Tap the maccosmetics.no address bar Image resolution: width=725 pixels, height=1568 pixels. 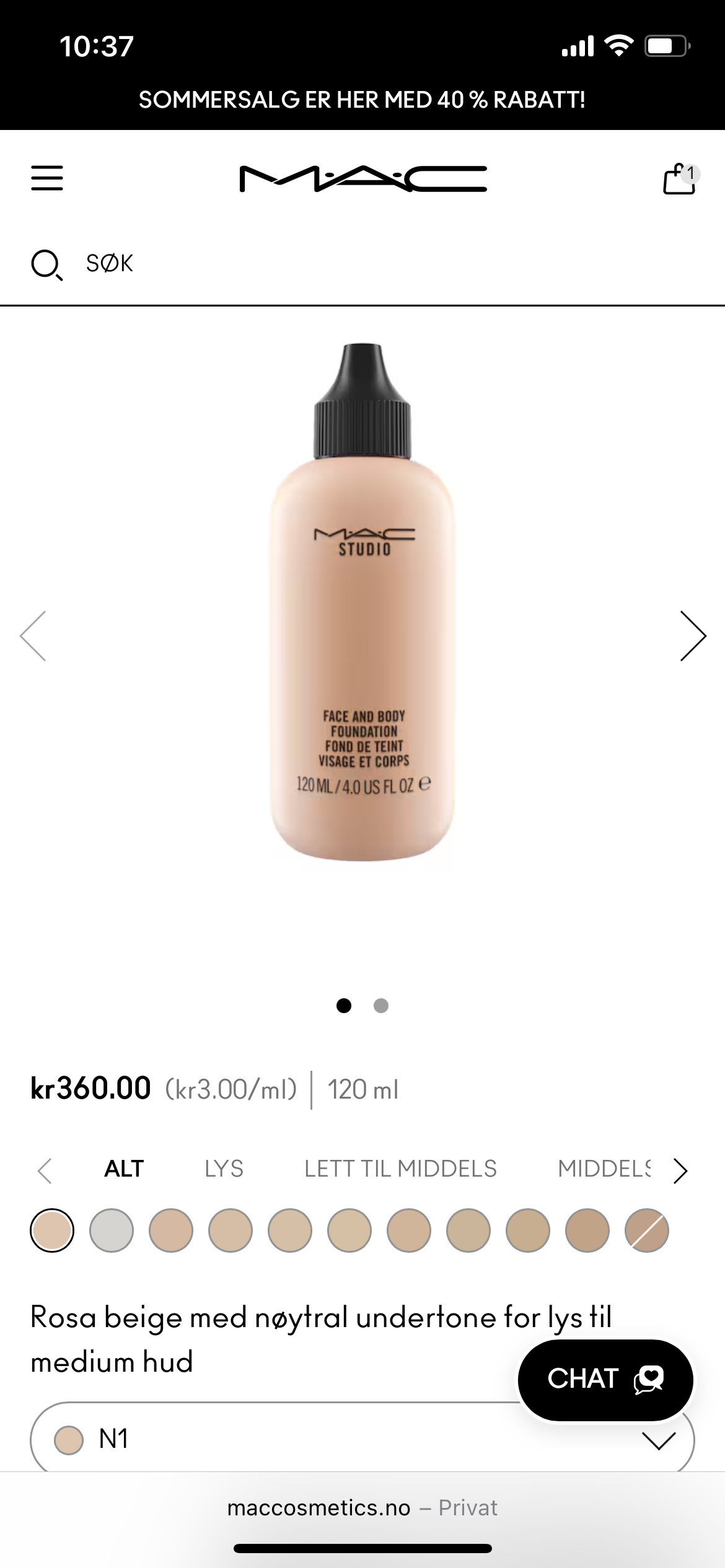(362, 1507)
